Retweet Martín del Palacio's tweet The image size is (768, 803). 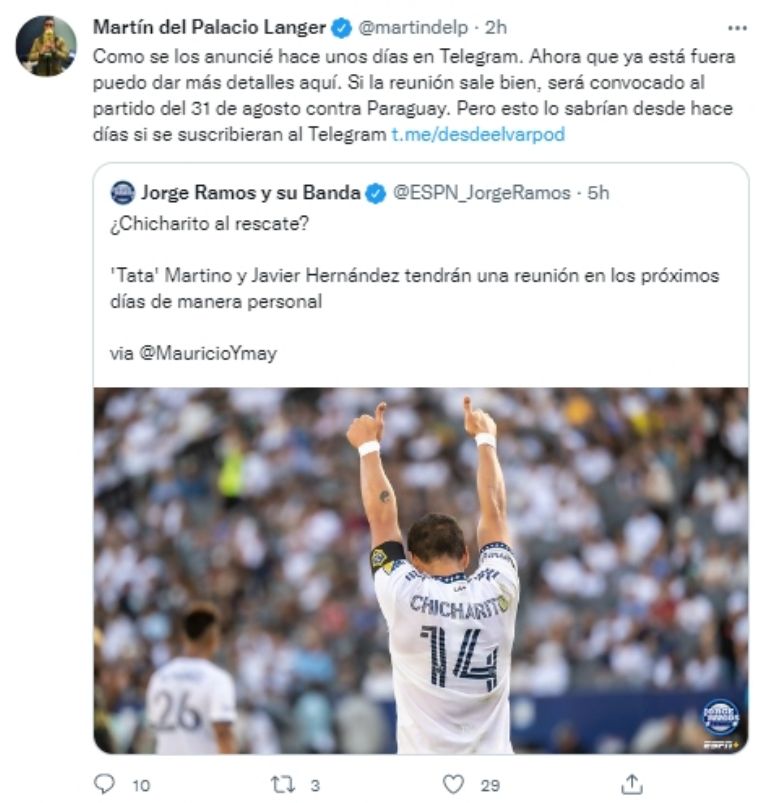click(282, 784)
